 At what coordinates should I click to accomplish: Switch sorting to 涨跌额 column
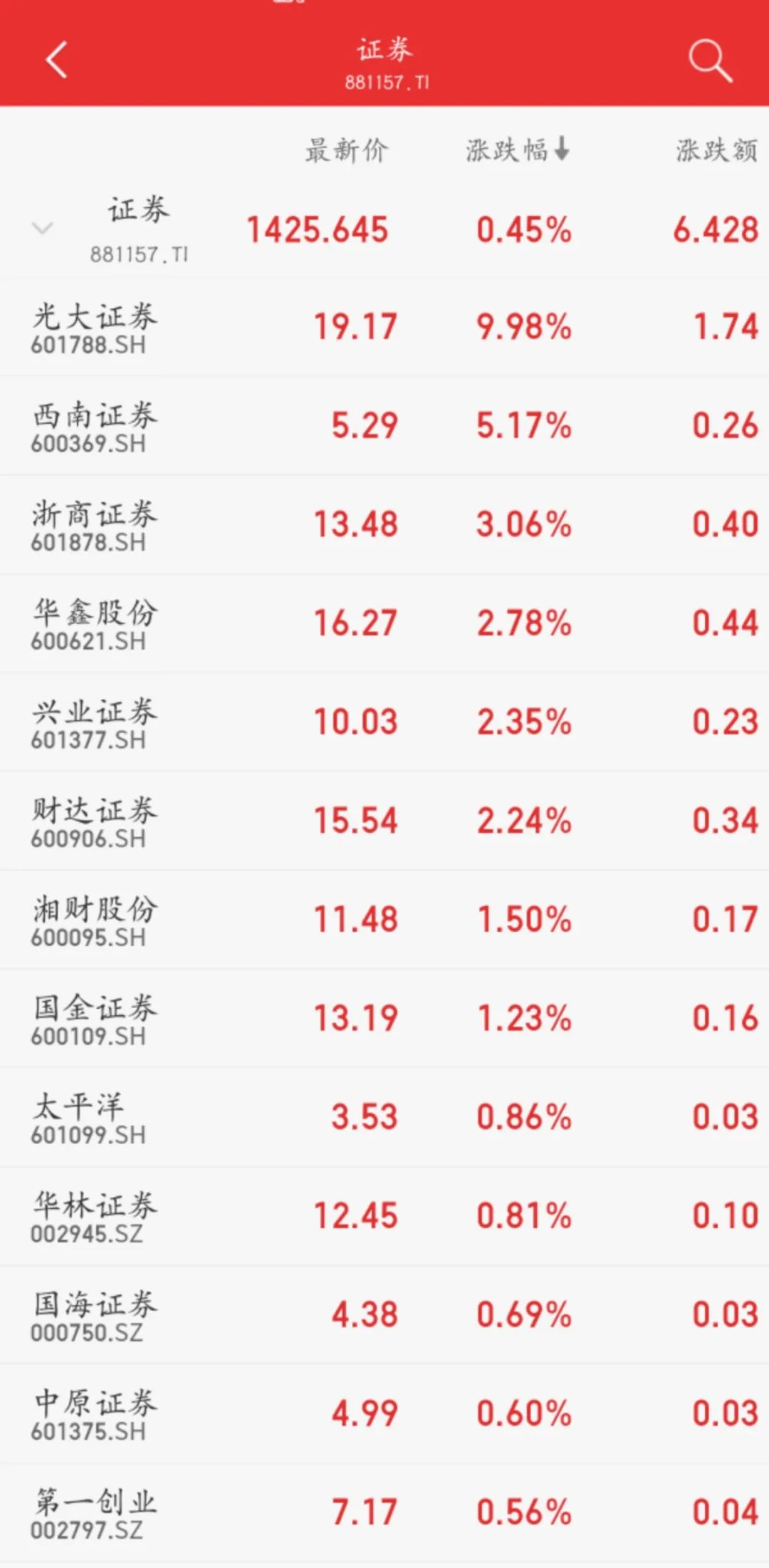coord(716,150)
